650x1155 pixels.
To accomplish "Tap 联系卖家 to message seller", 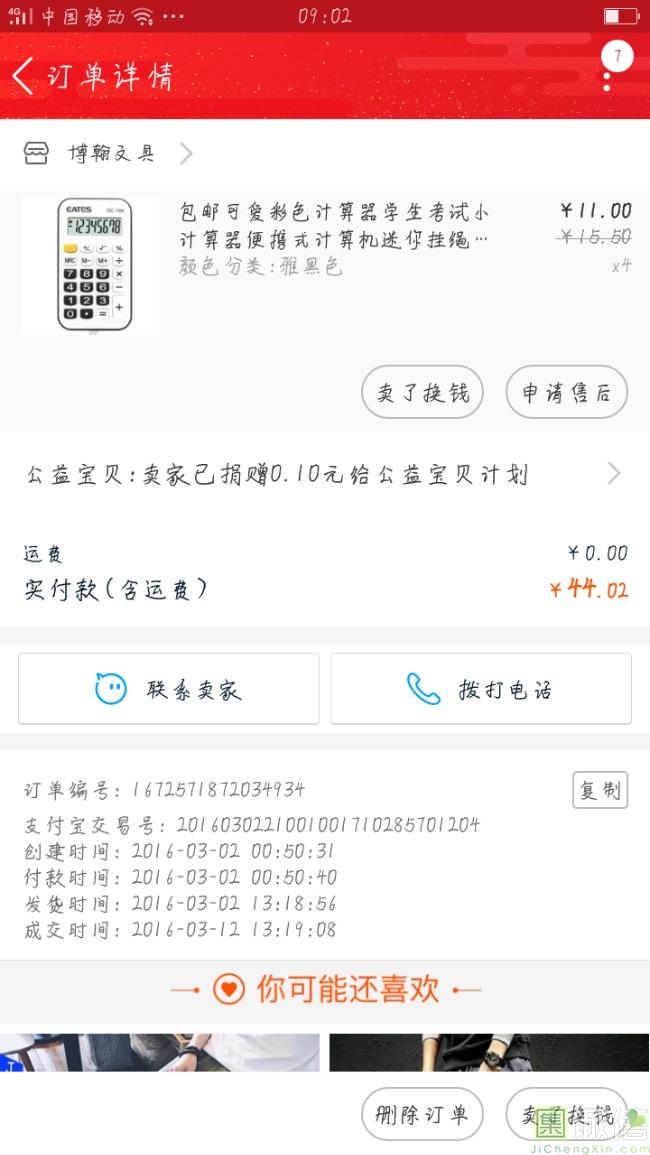I will 169,688.
